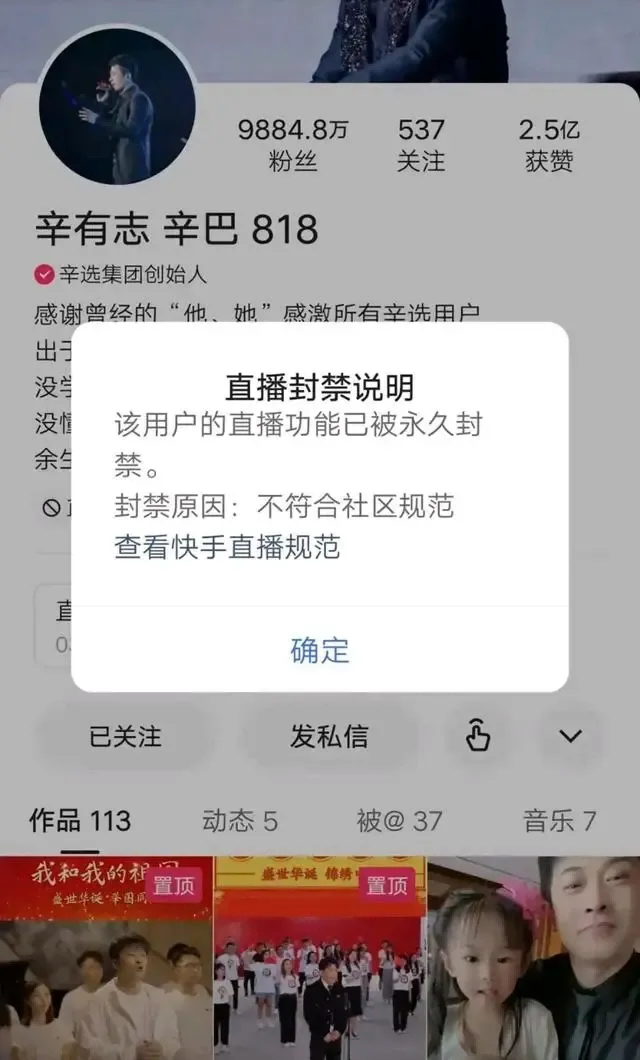Expand the down-chevron recommendations button

click(570, 737)
